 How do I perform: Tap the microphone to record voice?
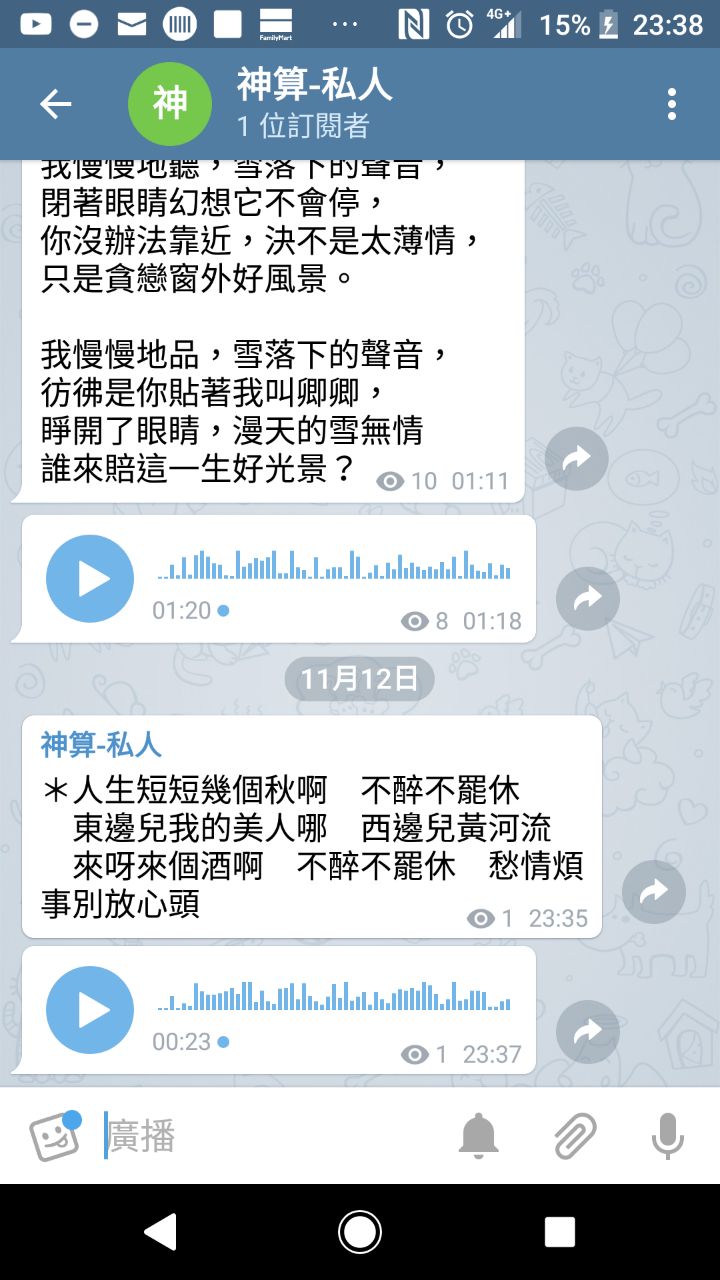tap(667, 1135)
